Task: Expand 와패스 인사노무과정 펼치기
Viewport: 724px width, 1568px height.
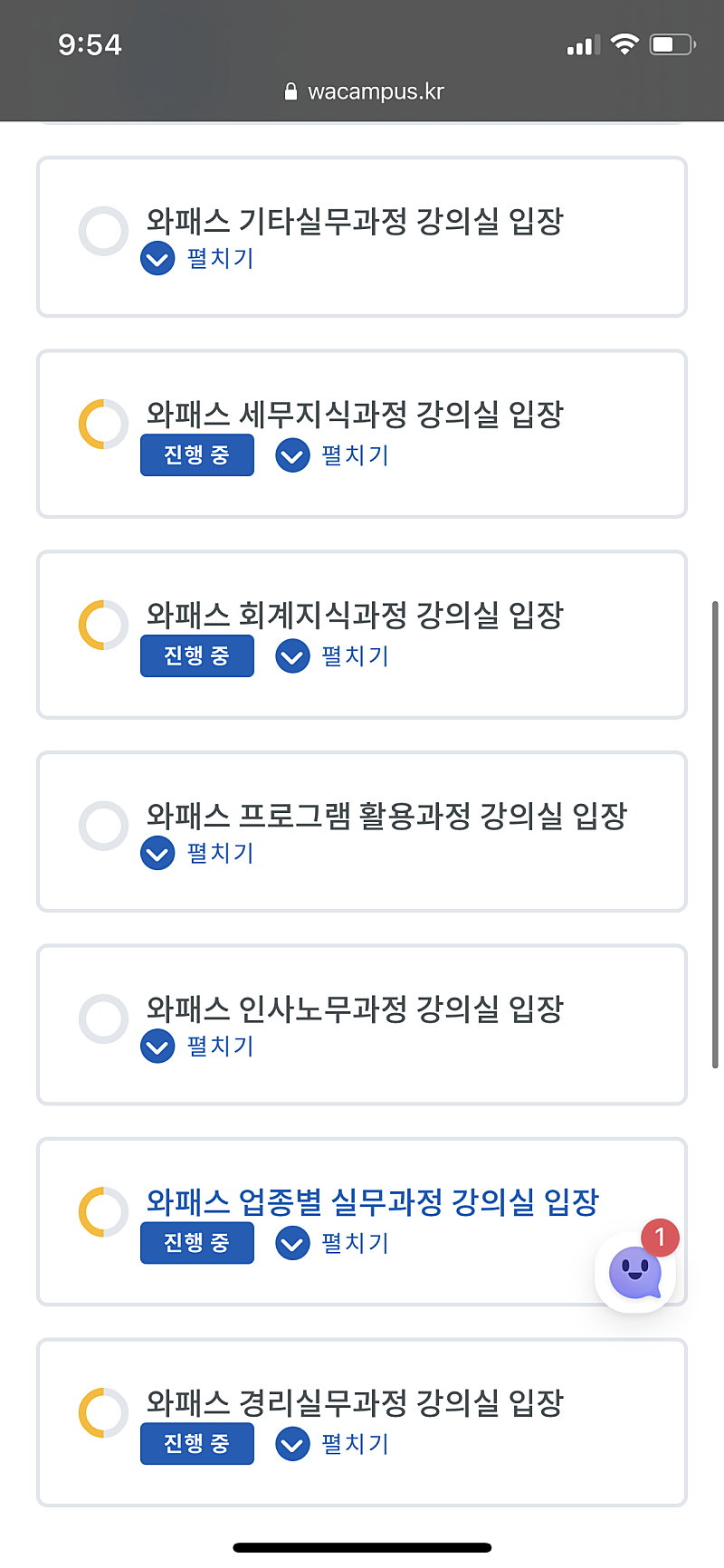Action: 197,1047
